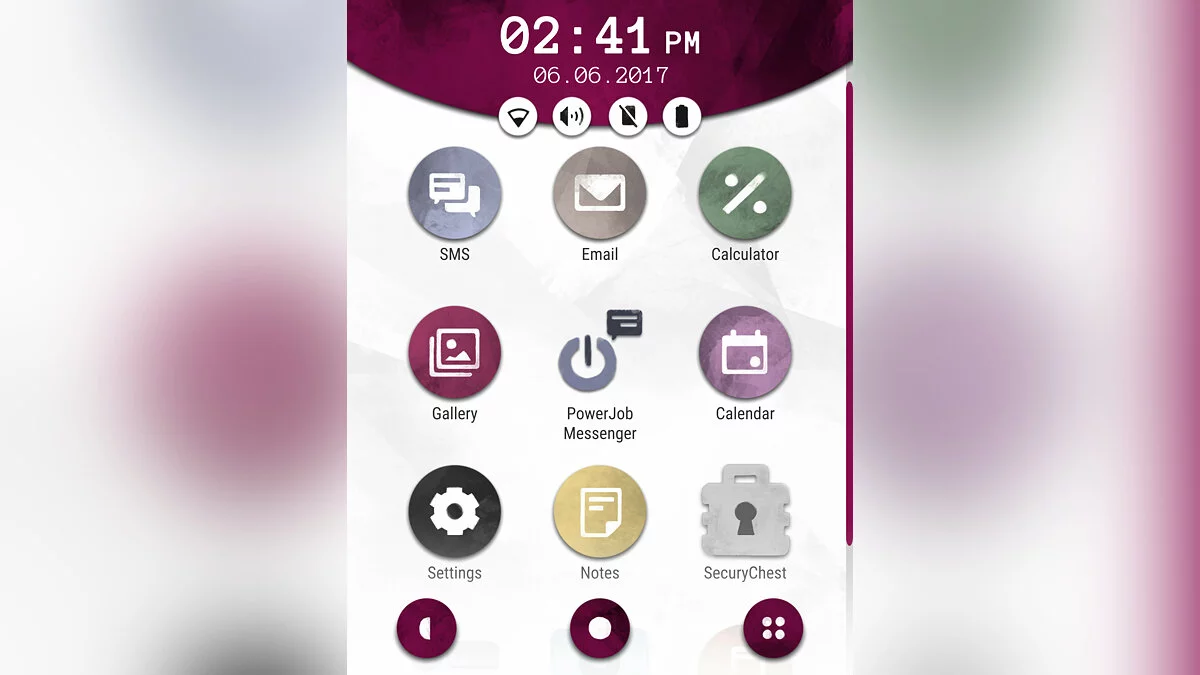1200x675 pixels.
Task: Launch the Email app
Action: [600, 193]
